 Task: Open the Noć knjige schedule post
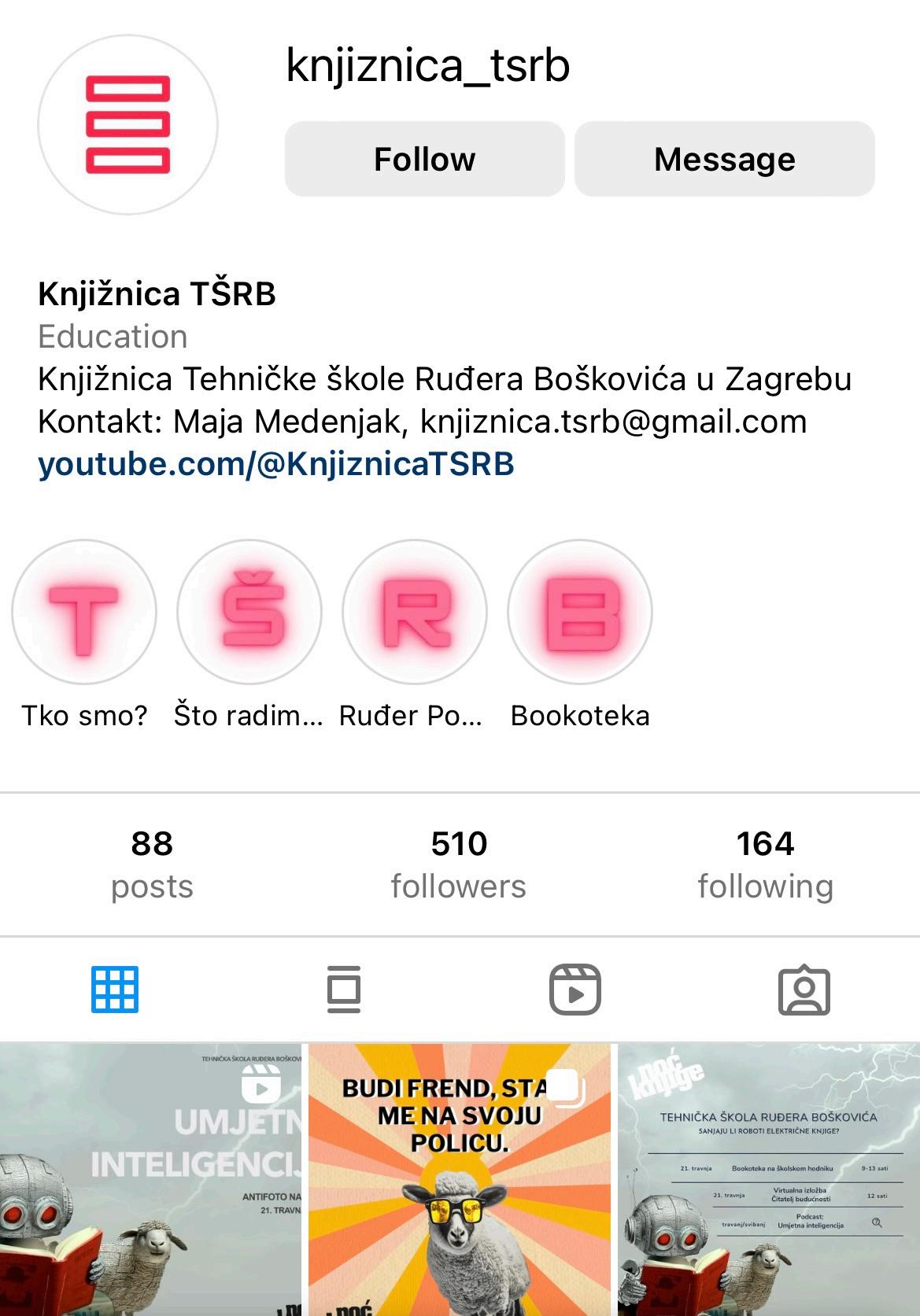pyautogui.click(x=769, y=1180)
